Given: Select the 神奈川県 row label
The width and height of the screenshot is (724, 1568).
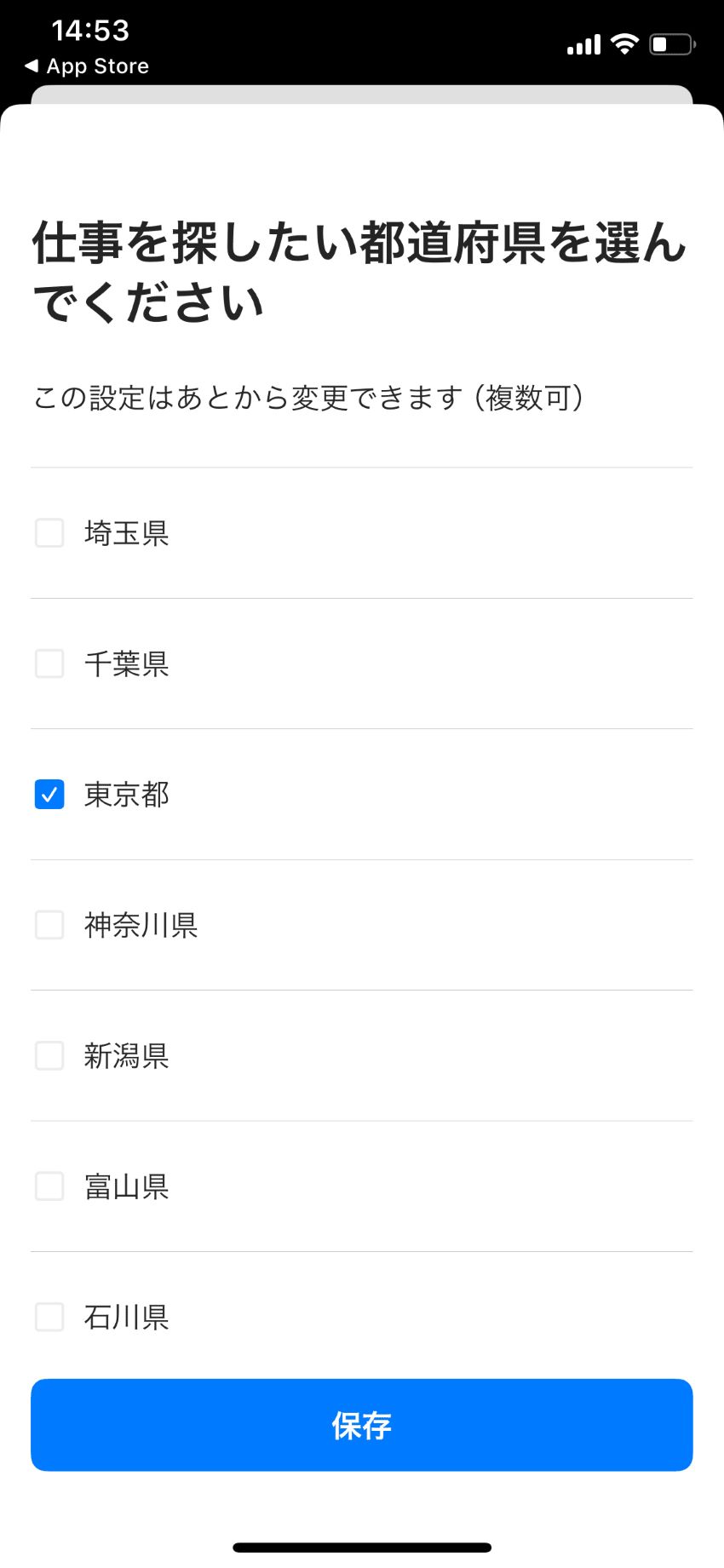Looking at the screenshot, I should pyautogui.click(x=141, y=927).
